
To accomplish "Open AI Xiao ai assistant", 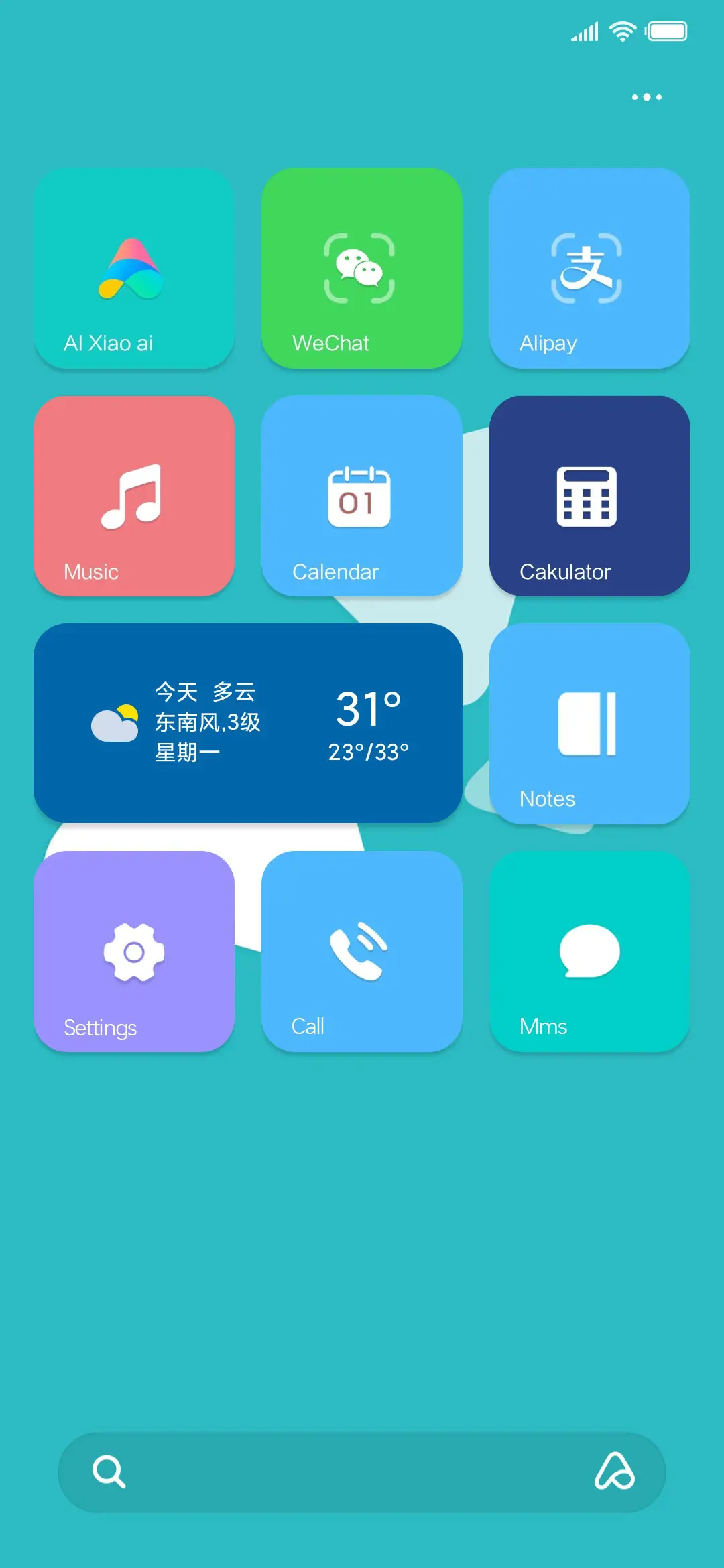I will click(x=134, y=268).
